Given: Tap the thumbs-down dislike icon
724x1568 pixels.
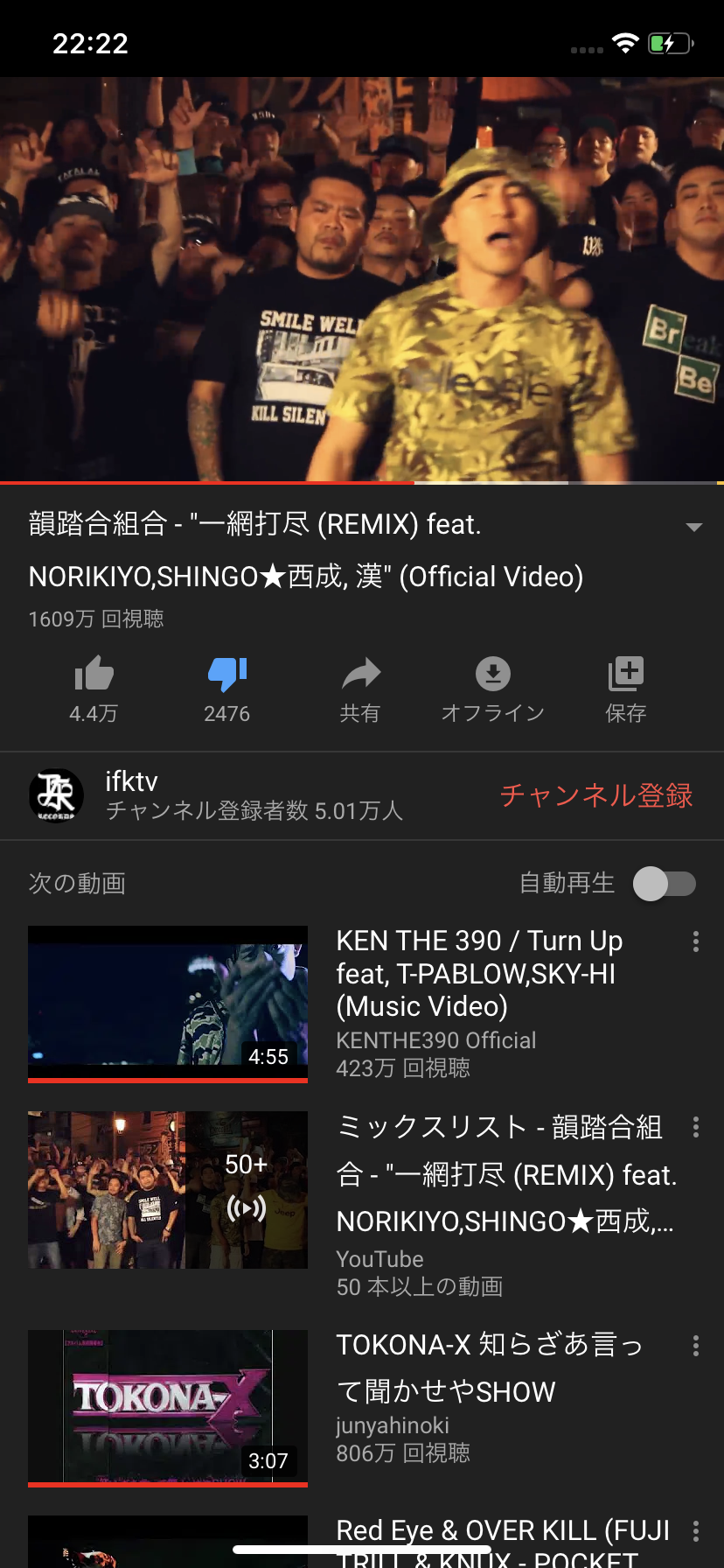Looking at the screenshot, I should [x=227, y=675].
